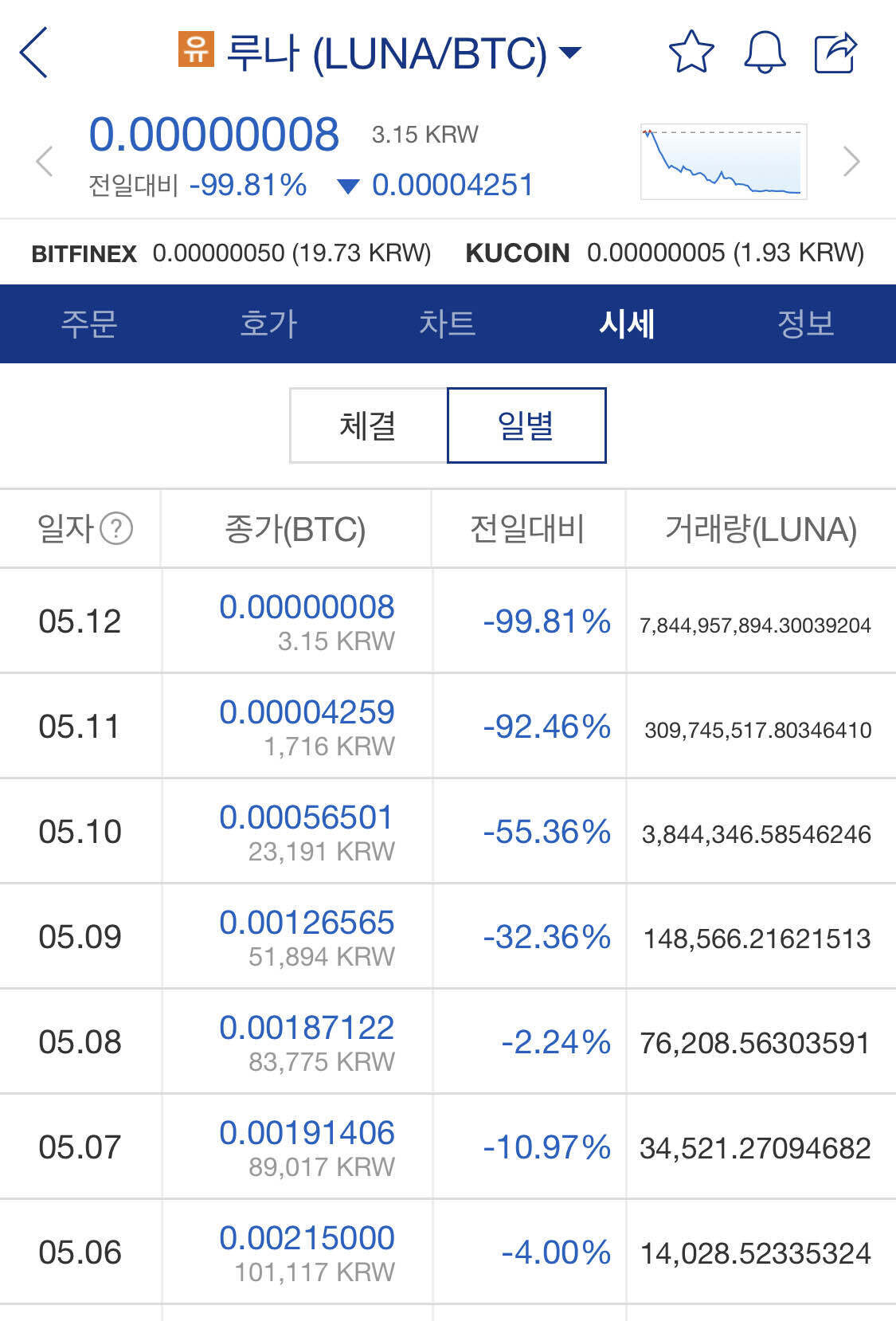Go to next coin with right chevron
The image size is (896, 1321).
pos(851,161)
